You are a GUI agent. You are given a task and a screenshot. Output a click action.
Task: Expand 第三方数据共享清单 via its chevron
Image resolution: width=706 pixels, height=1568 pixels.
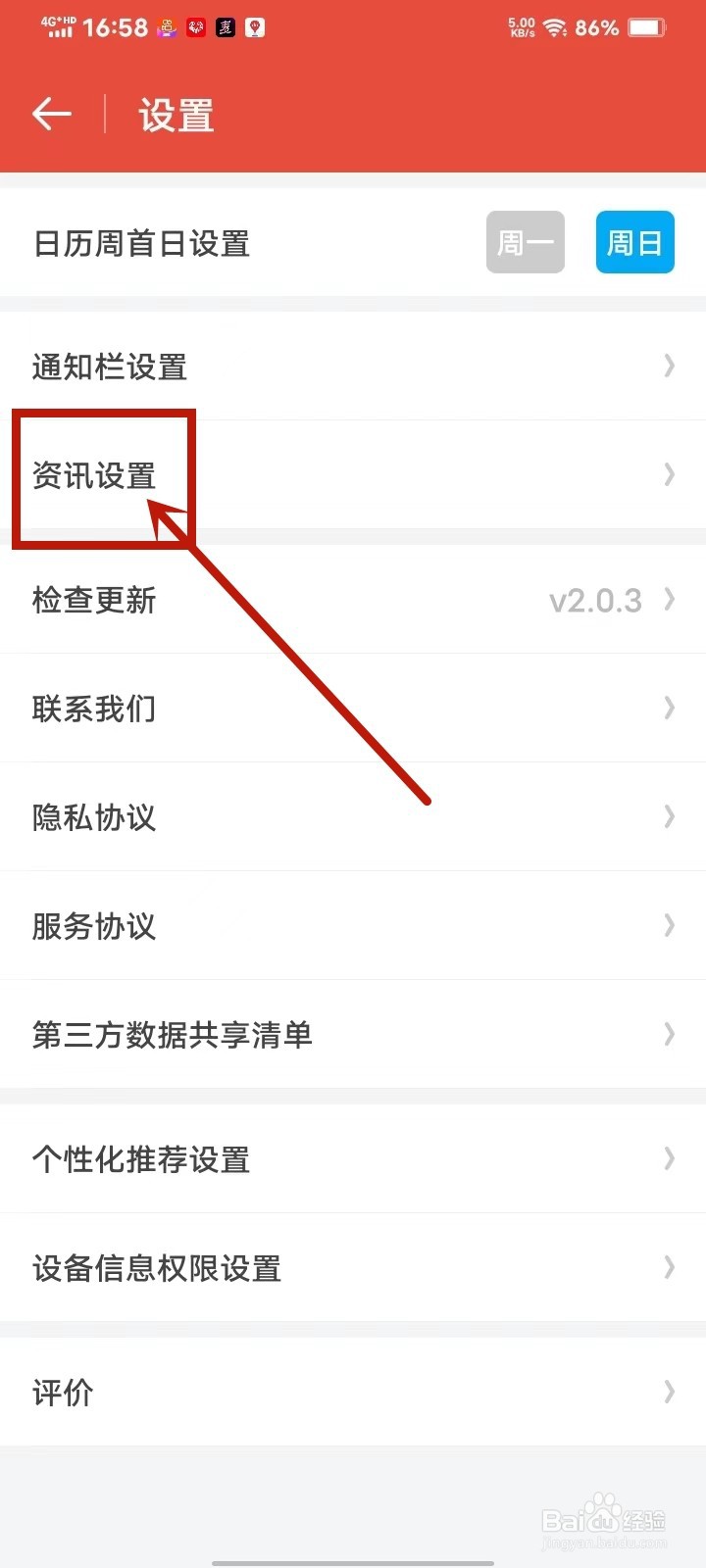pos(669,1034)
